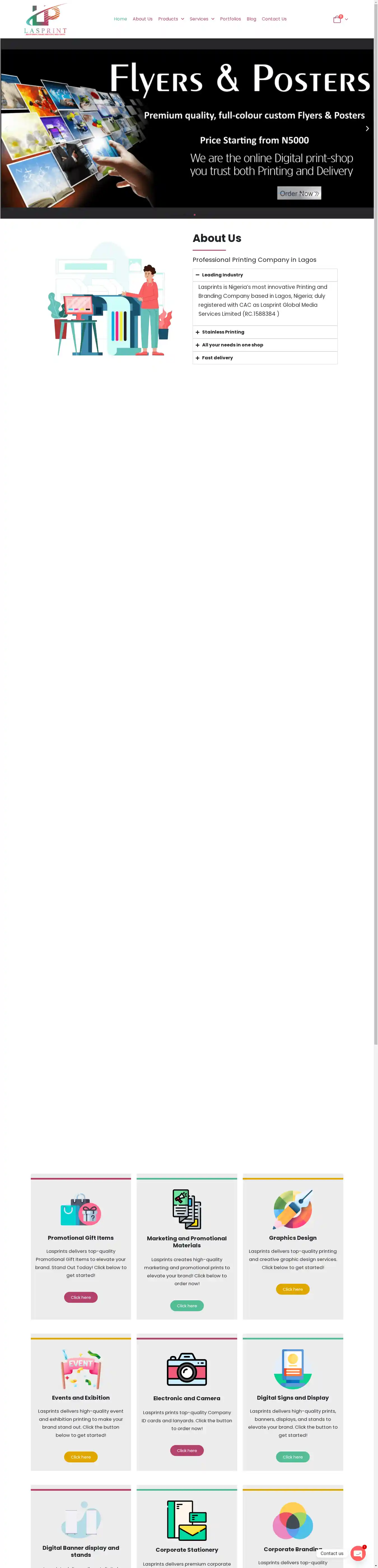Tap Order Now on the banner

pos(299,194)
